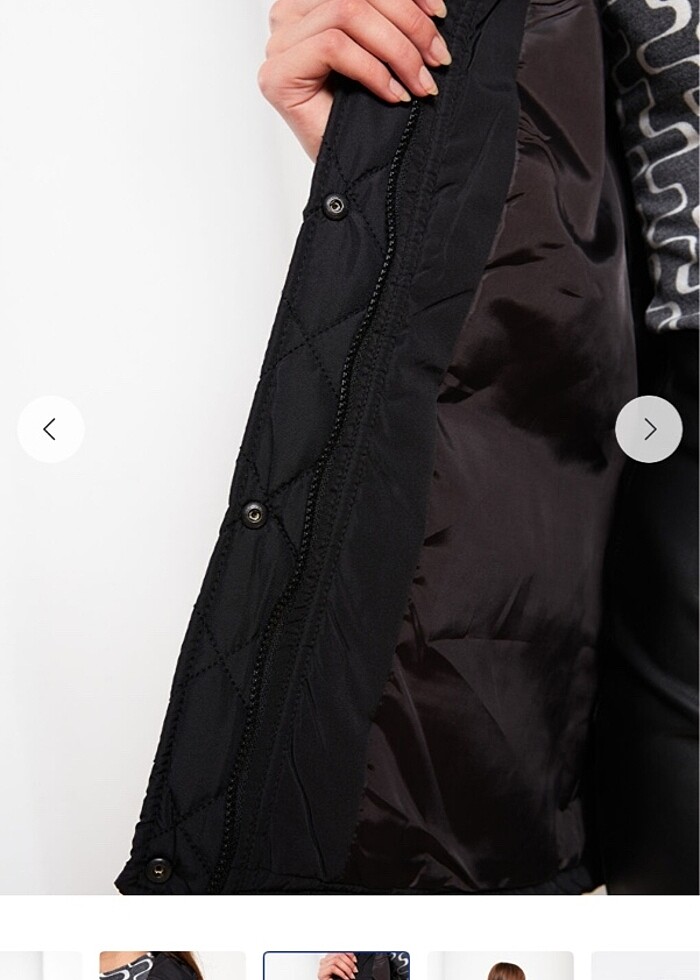The width and height of the screenshot is (700, 980).
Task: Select the thumbnail with the patterned sweater
Action: 172,966
